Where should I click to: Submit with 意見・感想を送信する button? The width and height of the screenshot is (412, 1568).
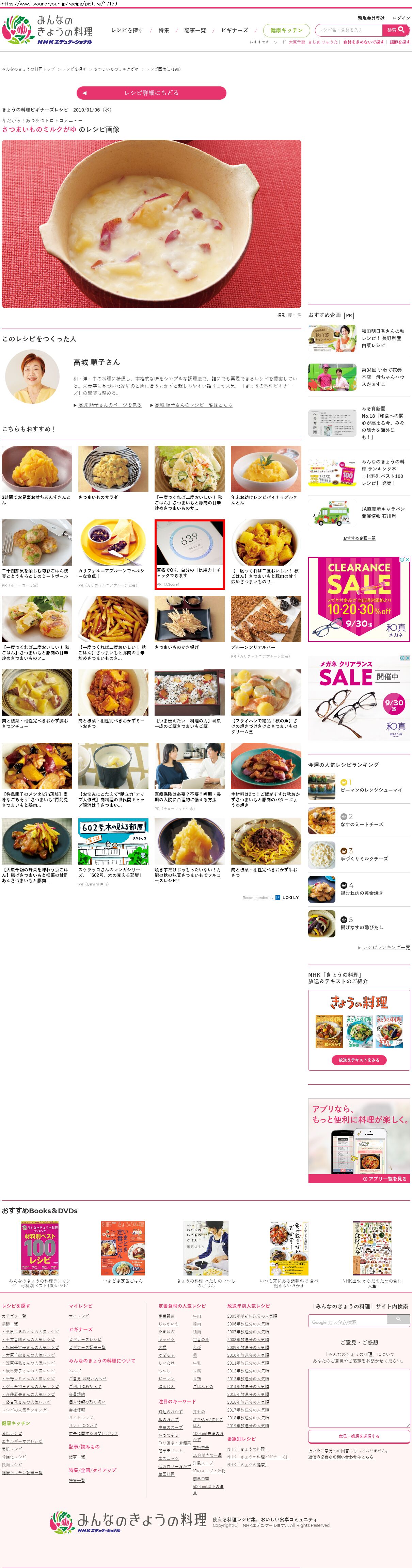tap(358, 1436)
